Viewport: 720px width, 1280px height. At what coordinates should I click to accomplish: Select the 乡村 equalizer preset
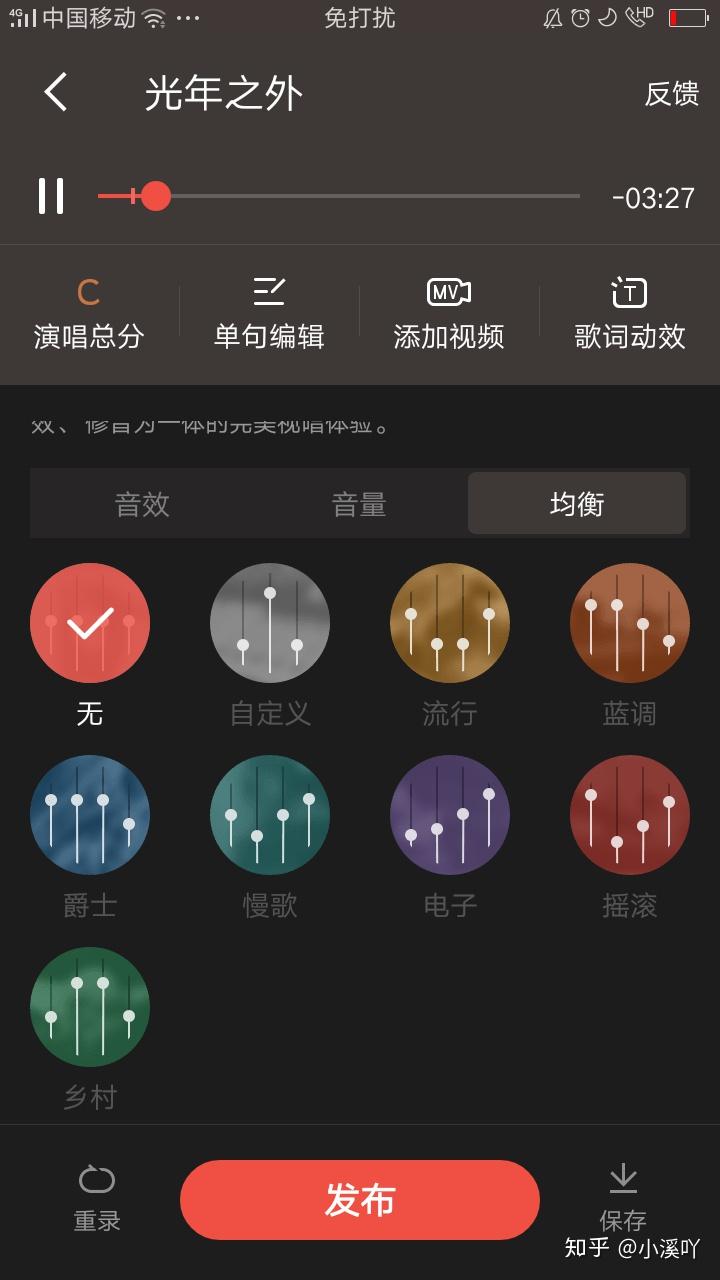pyautogui.click(x=90, y=1006)
